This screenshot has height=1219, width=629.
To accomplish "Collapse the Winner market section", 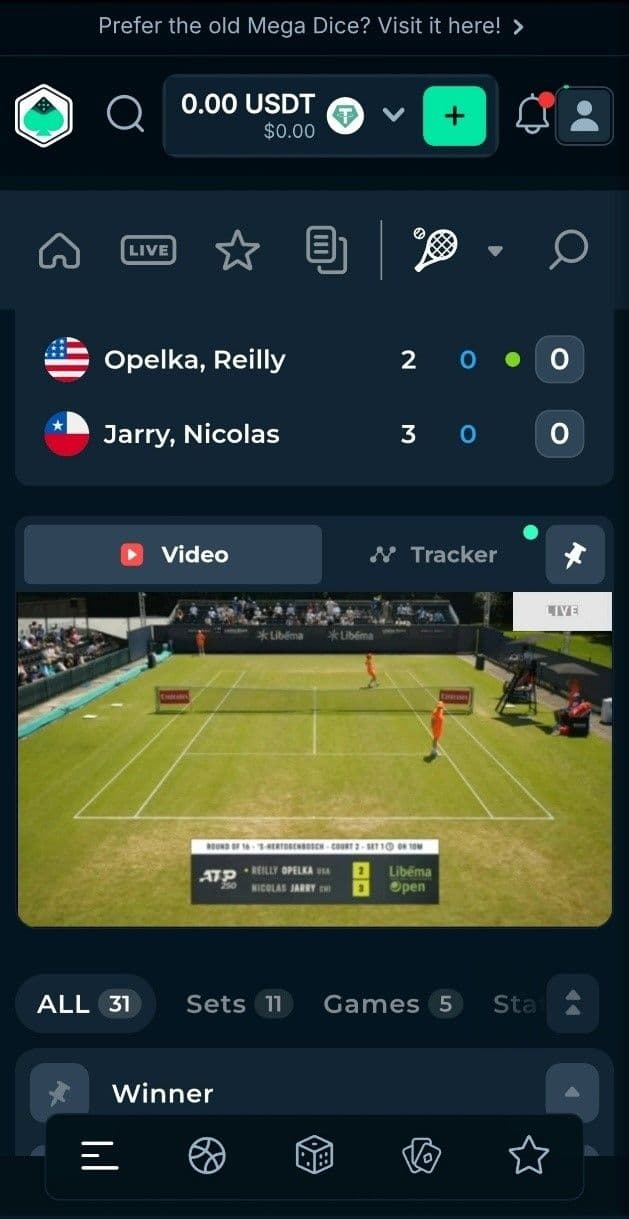I will [x=572, y=1091].
